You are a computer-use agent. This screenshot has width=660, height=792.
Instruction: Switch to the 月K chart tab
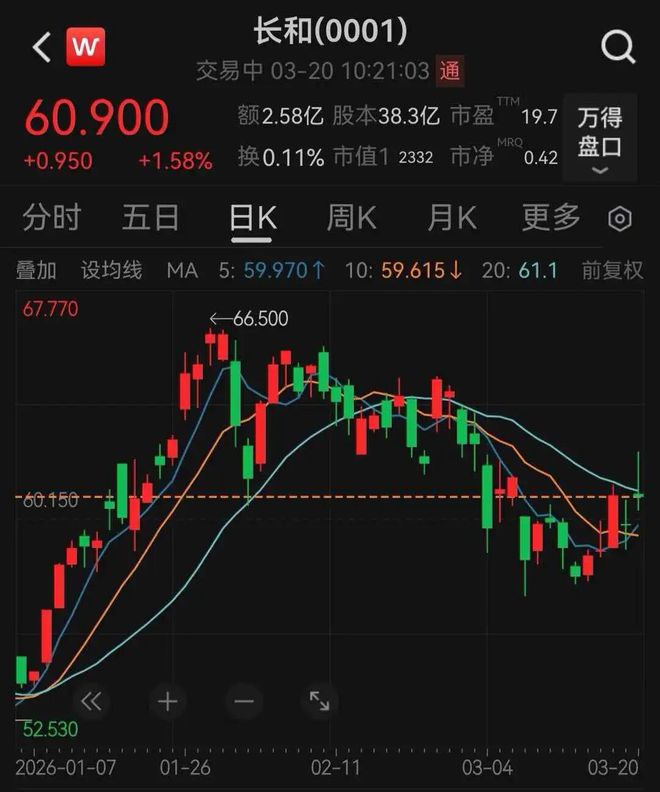coord(453,217)
